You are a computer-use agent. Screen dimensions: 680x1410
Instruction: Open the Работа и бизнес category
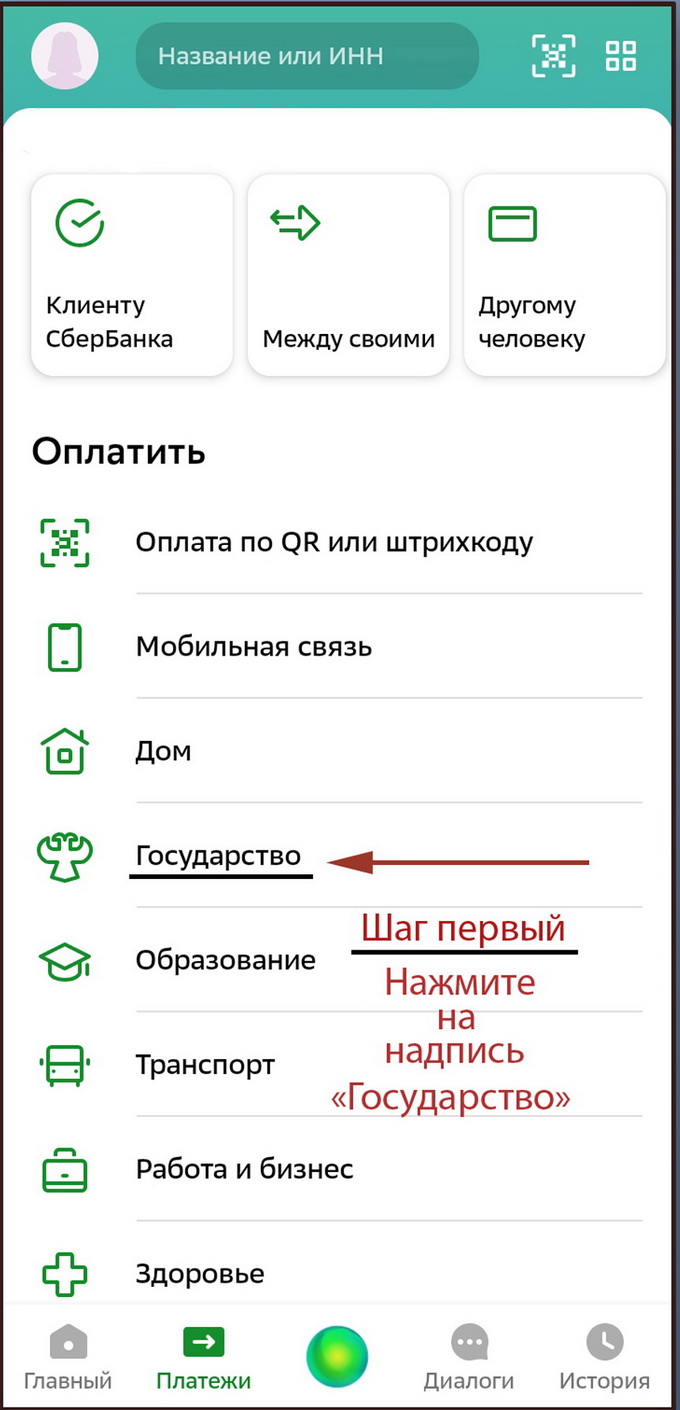[x=245, y=1169]
